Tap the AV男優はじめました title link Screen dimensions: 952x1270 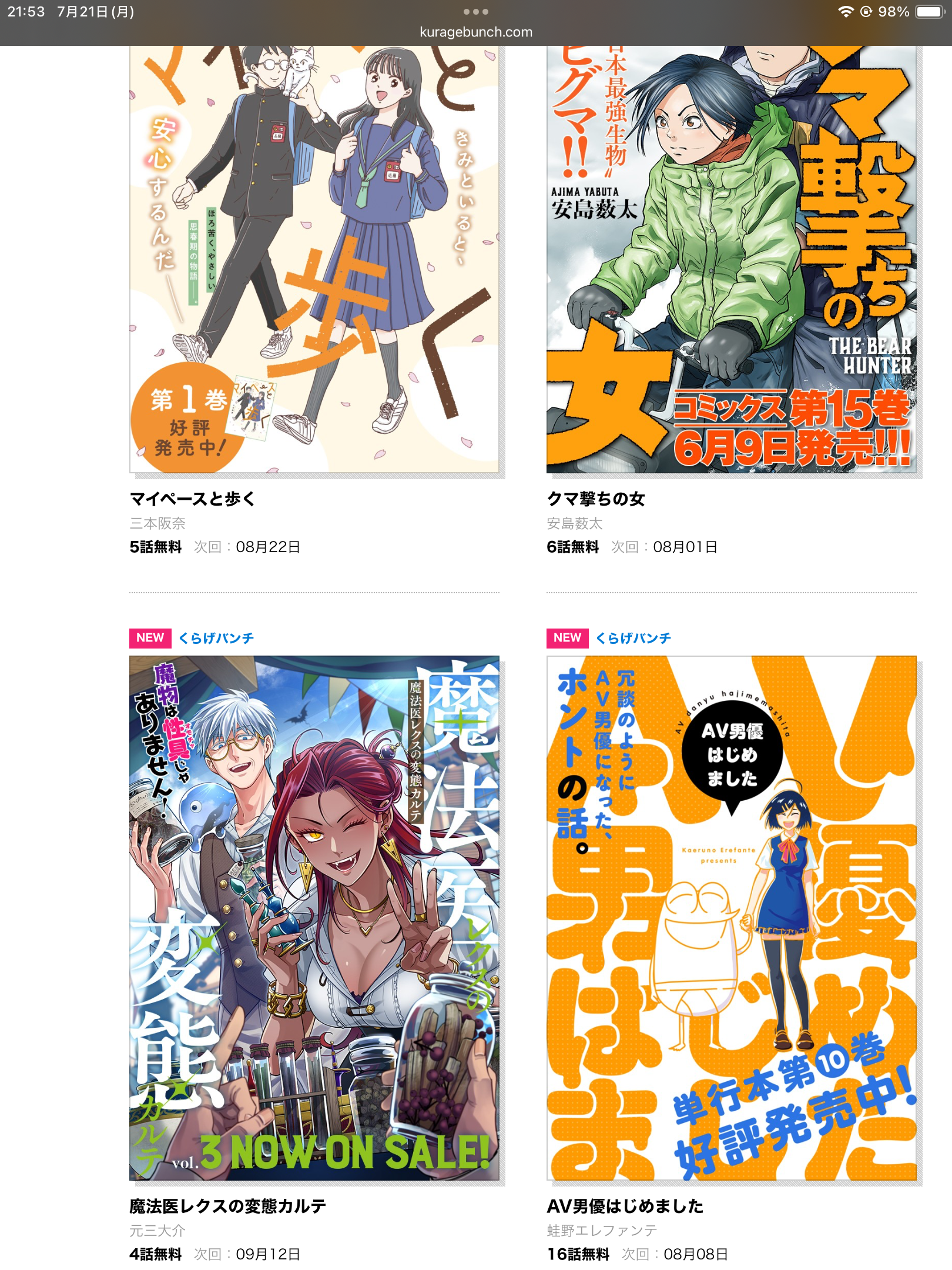coord(625,1206)
